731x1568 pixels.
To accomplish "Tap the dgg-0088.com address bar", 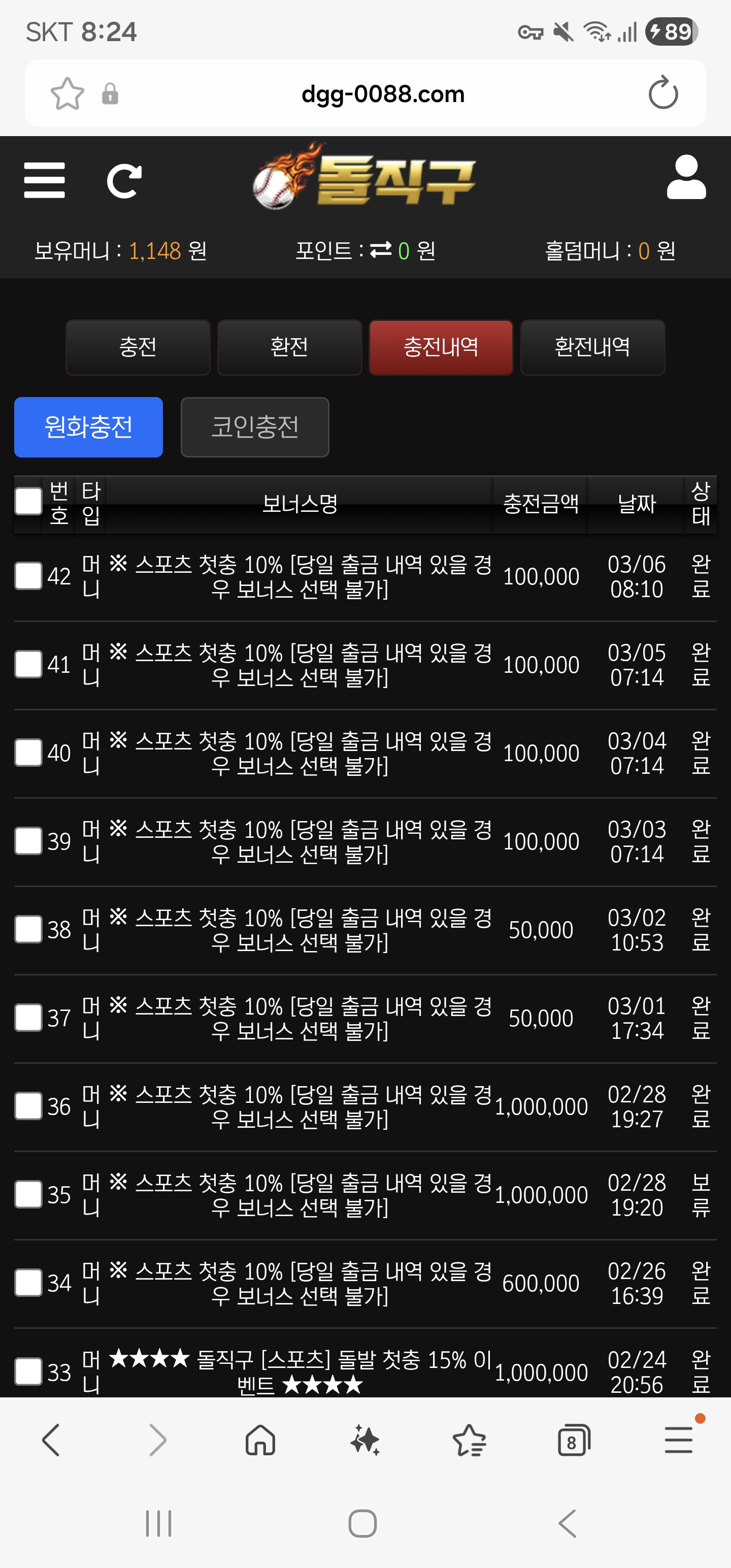I will tap(383, 94).
